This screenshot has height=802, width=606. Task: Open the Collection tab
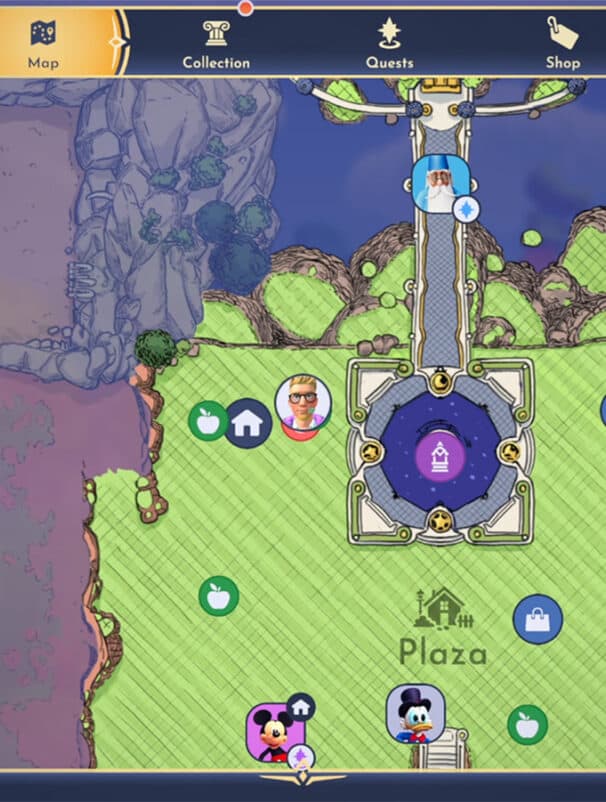216,44
